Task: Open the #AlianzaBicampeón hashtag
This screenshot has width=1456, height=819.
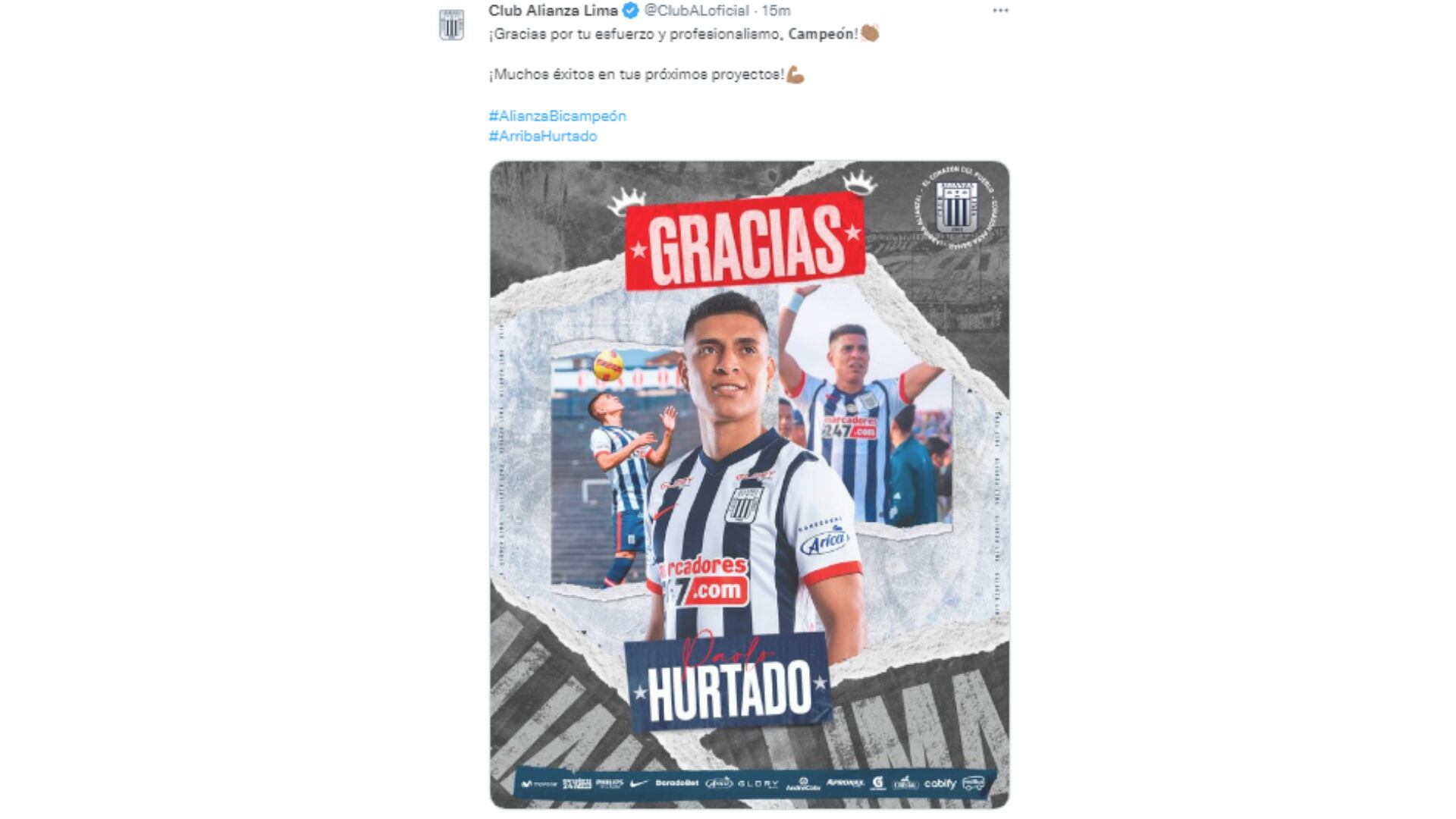Action: [x=557, y=116]
